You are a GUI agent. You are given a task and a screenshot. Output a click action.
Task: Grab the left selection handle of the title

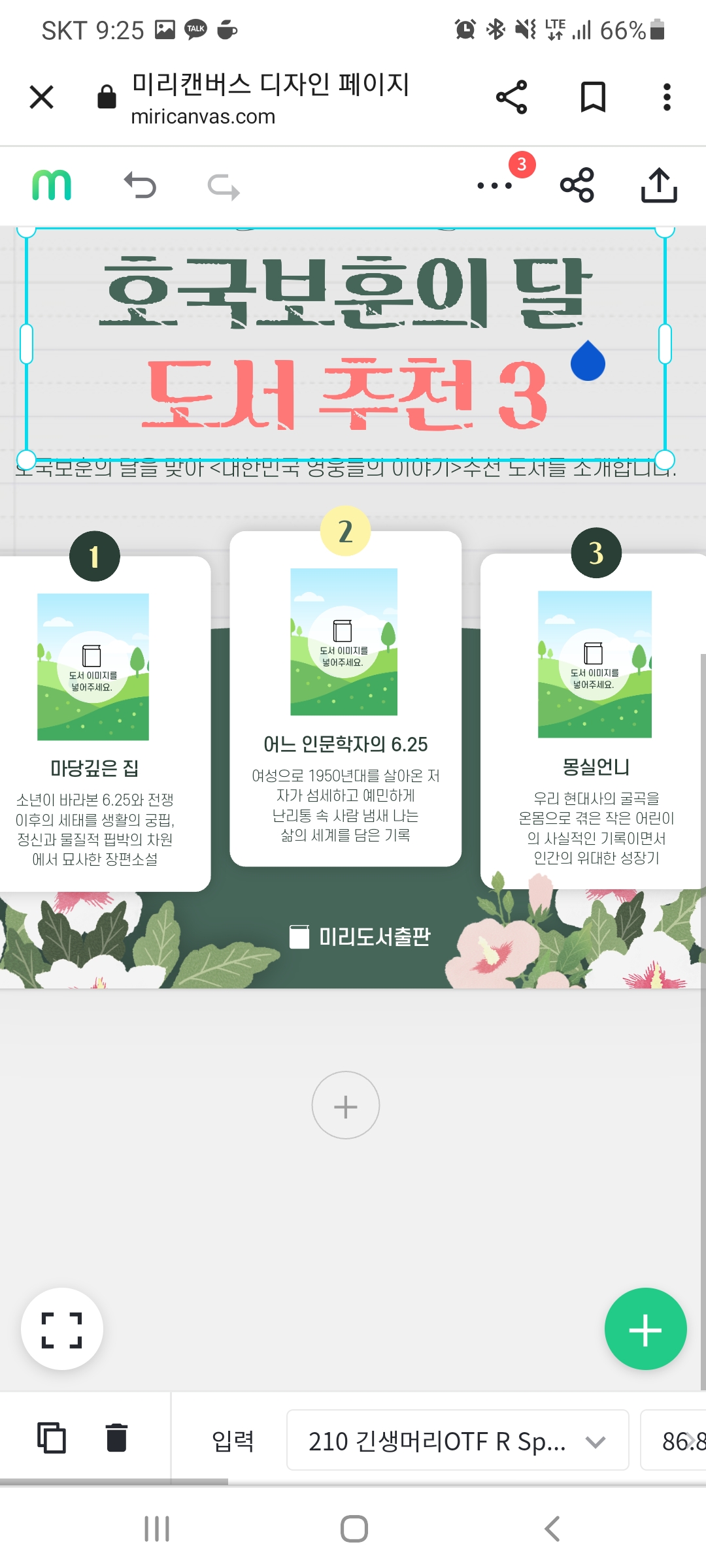[x=26, y=342]
